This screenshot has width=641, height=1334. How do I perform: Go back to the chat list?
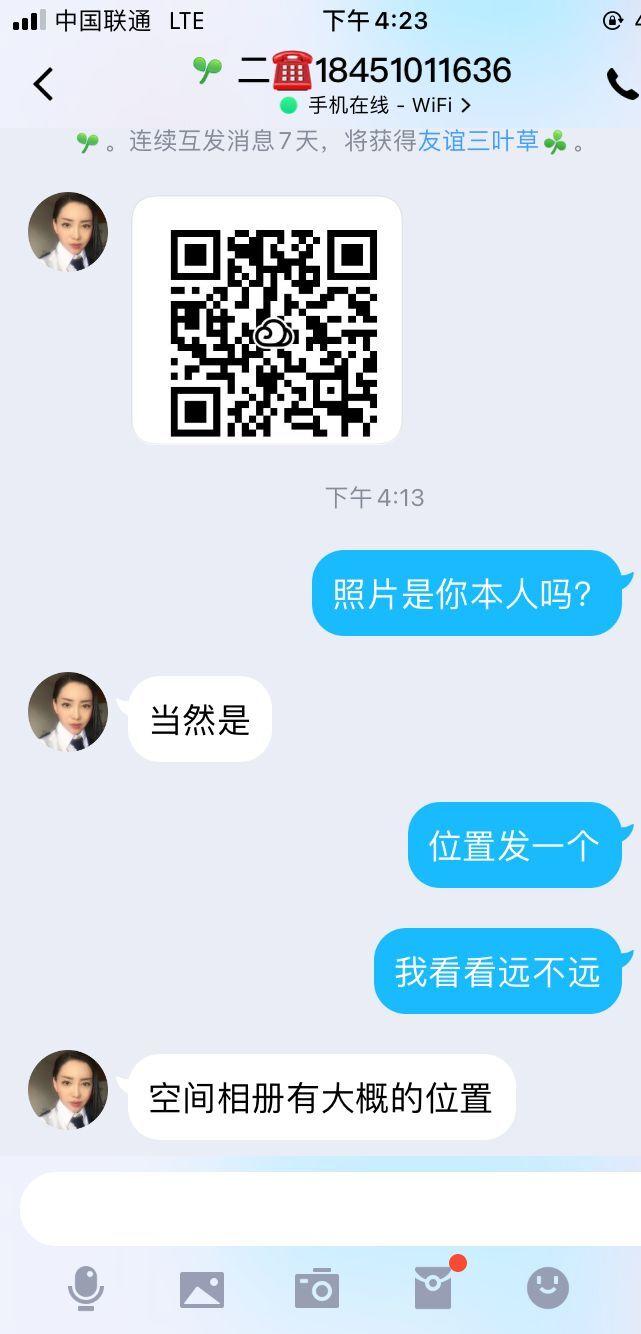pos(43,84)
